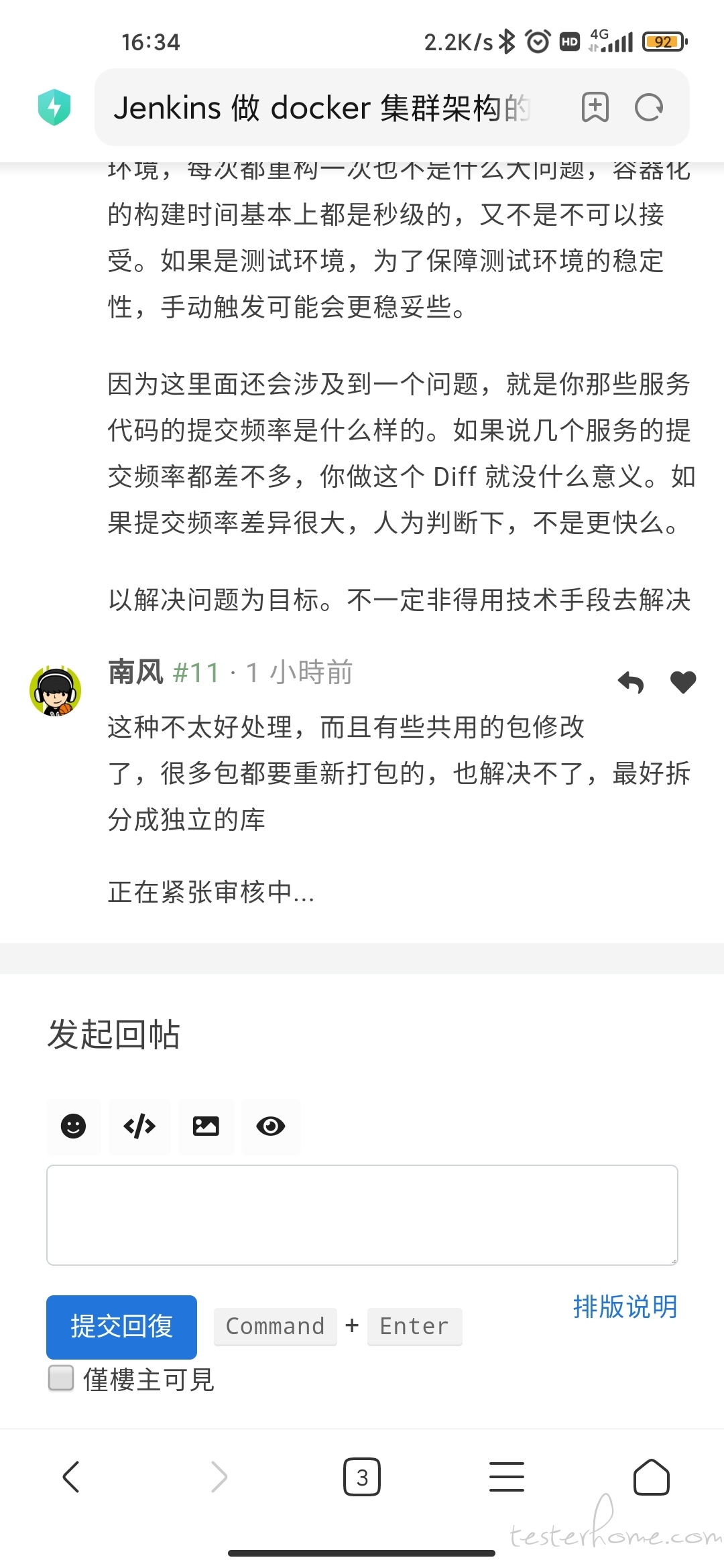Open the browser tab switcher showing 3
Viewport: 724px width, 1568px height.
click(x=362, y=1477)
